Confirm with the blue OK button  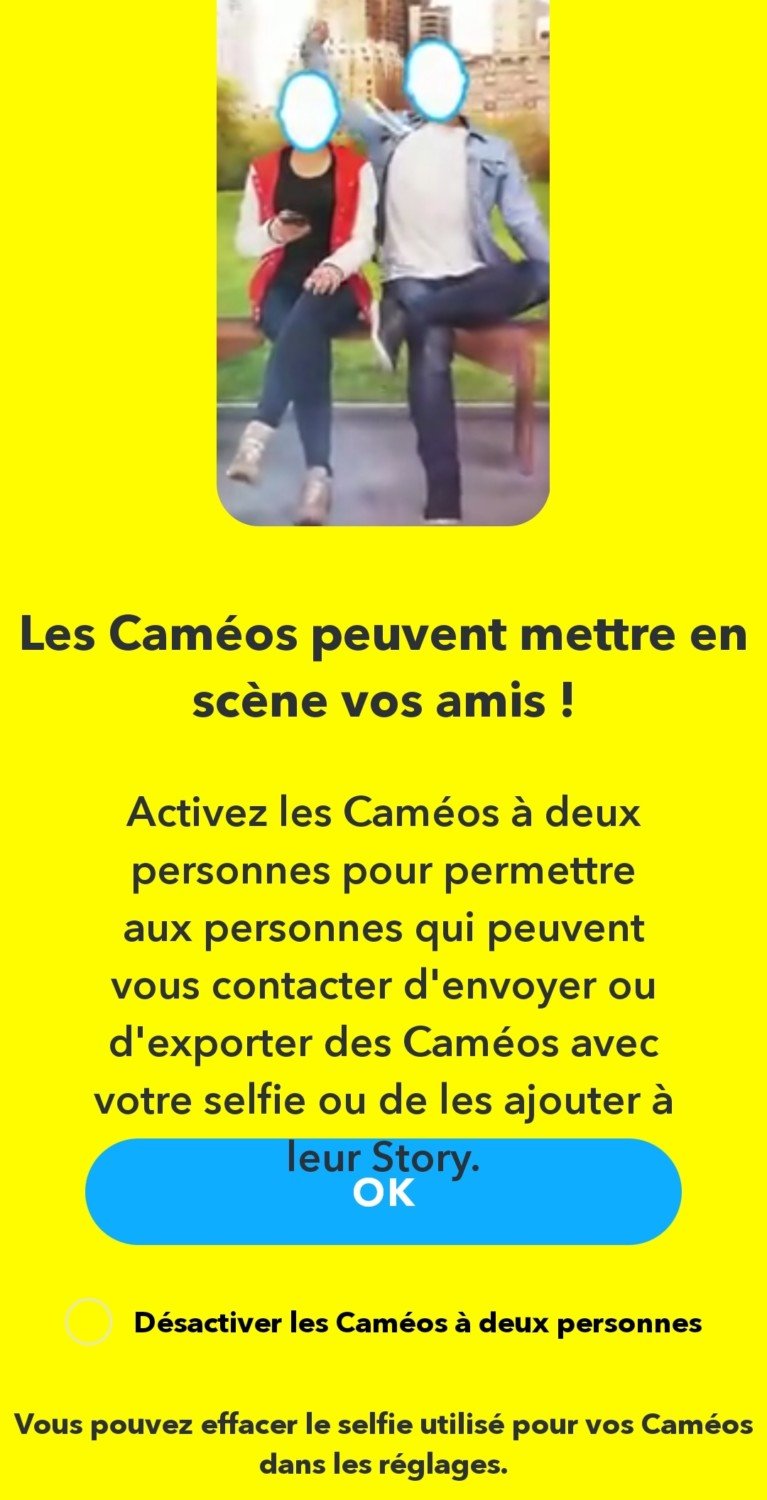[383, 1192]
